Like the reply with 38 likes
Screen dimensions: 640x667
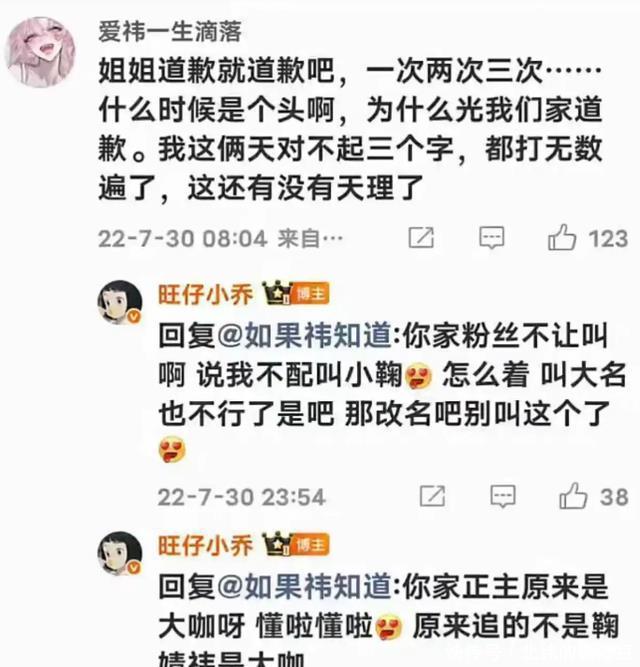coord(574,495)
